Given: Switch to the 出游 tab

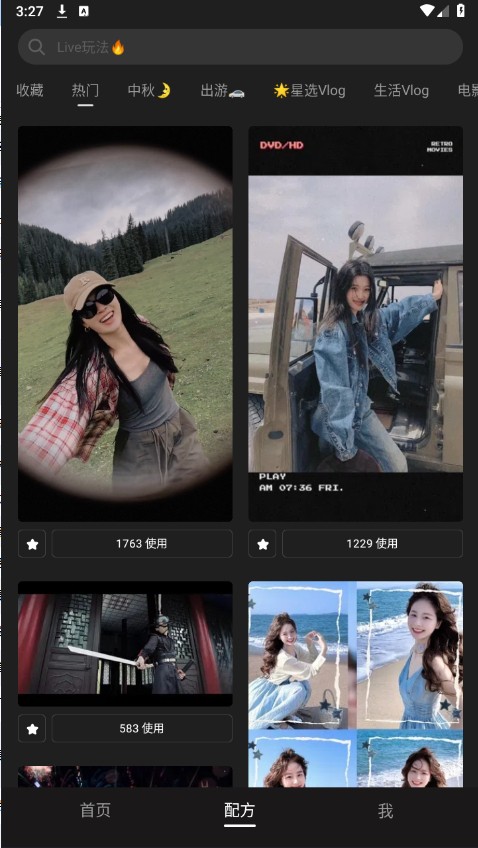Looking at the screenshot, I should pos(222,90).
